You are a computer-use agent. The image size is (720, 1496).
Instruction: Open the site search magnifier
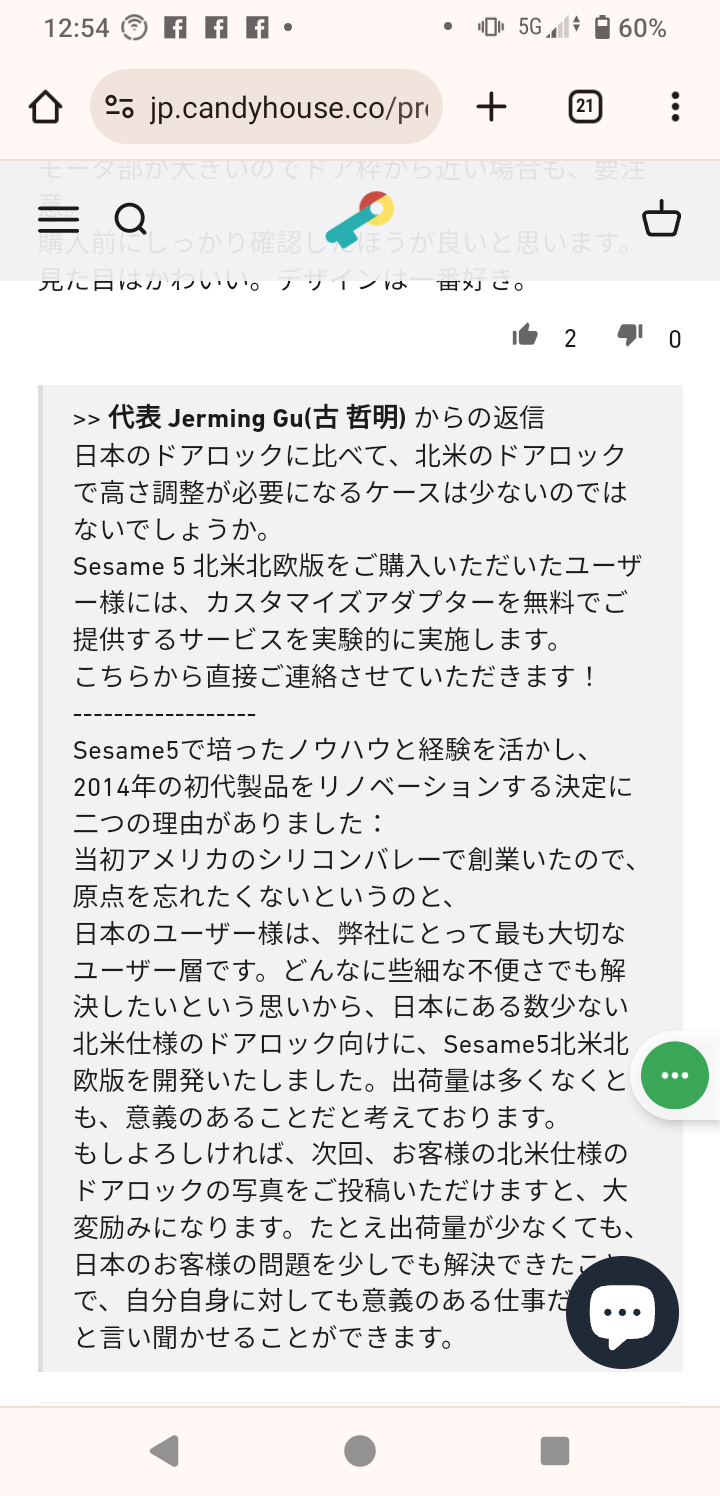(x=131, y=219)
